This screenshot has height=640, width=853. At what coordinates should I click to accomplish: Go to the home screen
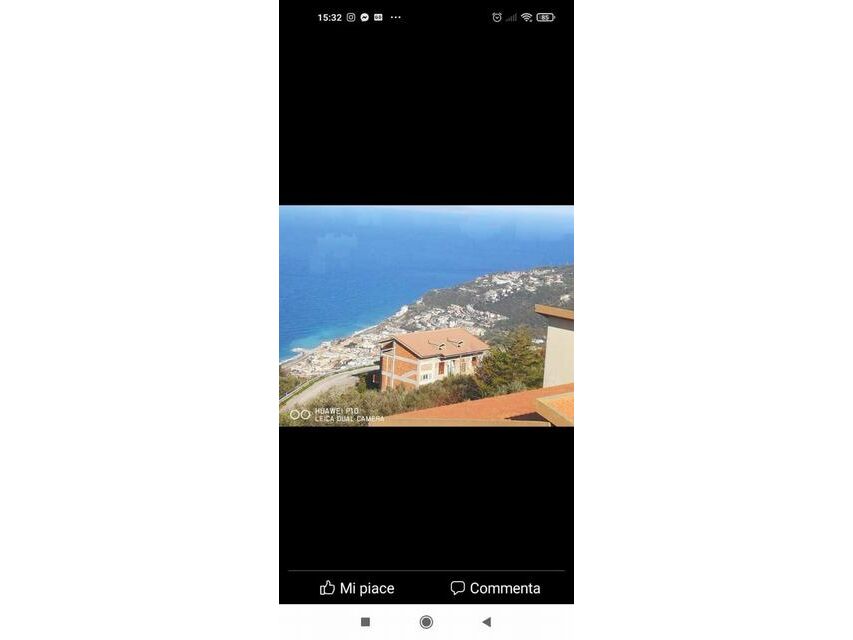click(426, 622)
